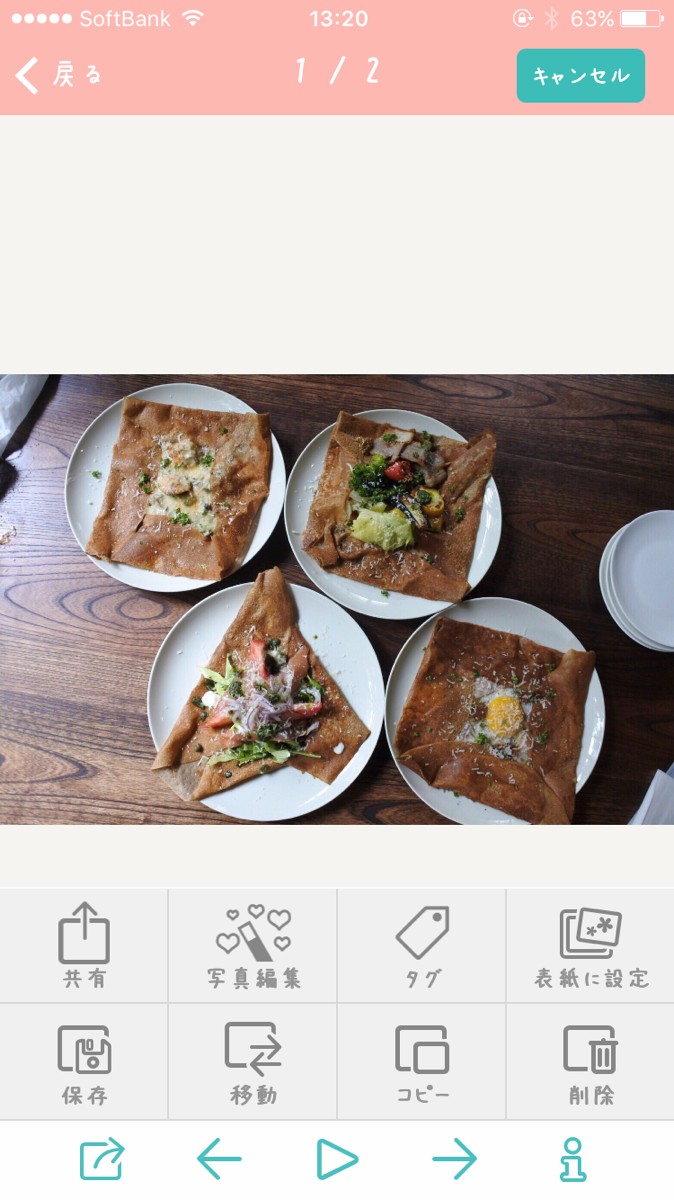Show the previous photo with left arrow
The height and width of the screenshot is (1200, 674).
219,1160
